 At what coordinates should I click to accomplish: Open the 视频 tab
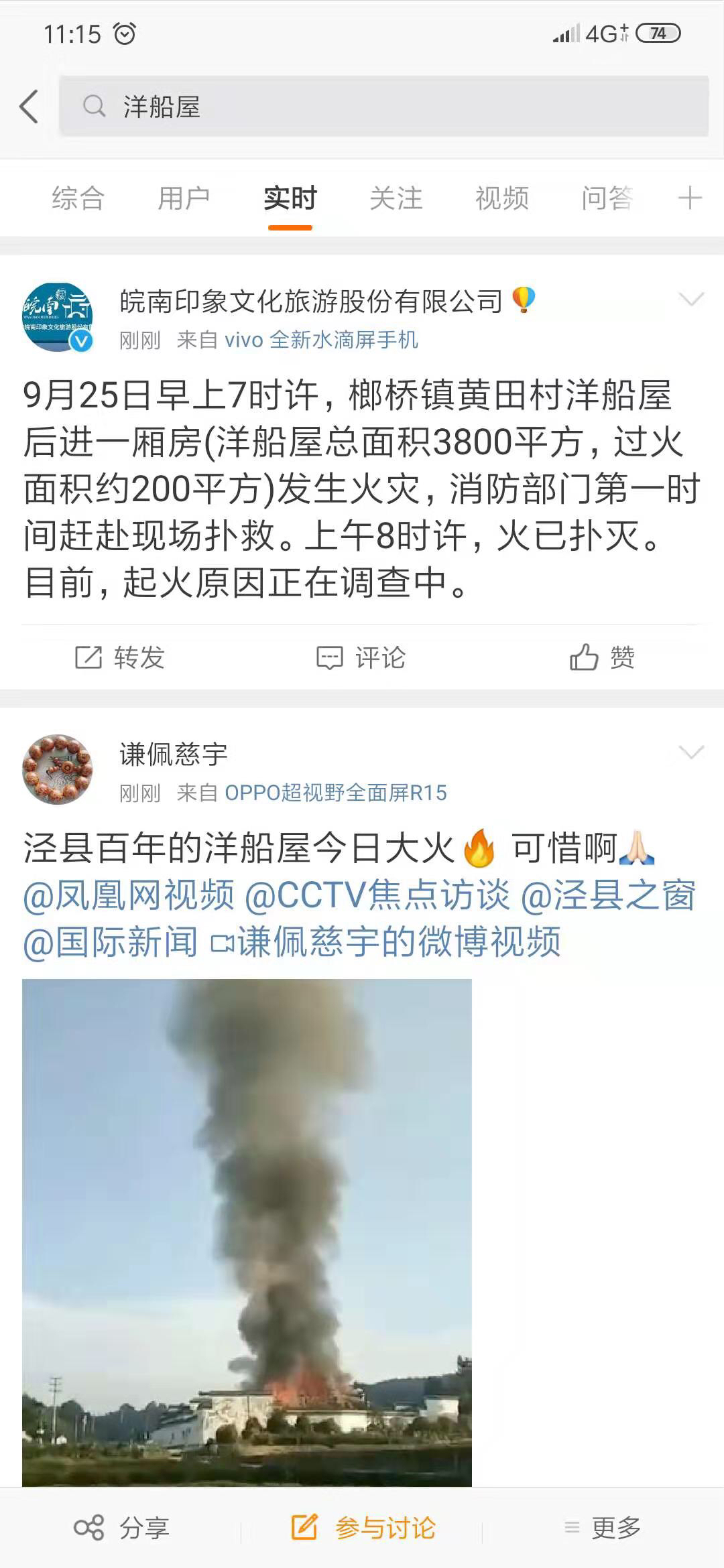tap(501, 198)
